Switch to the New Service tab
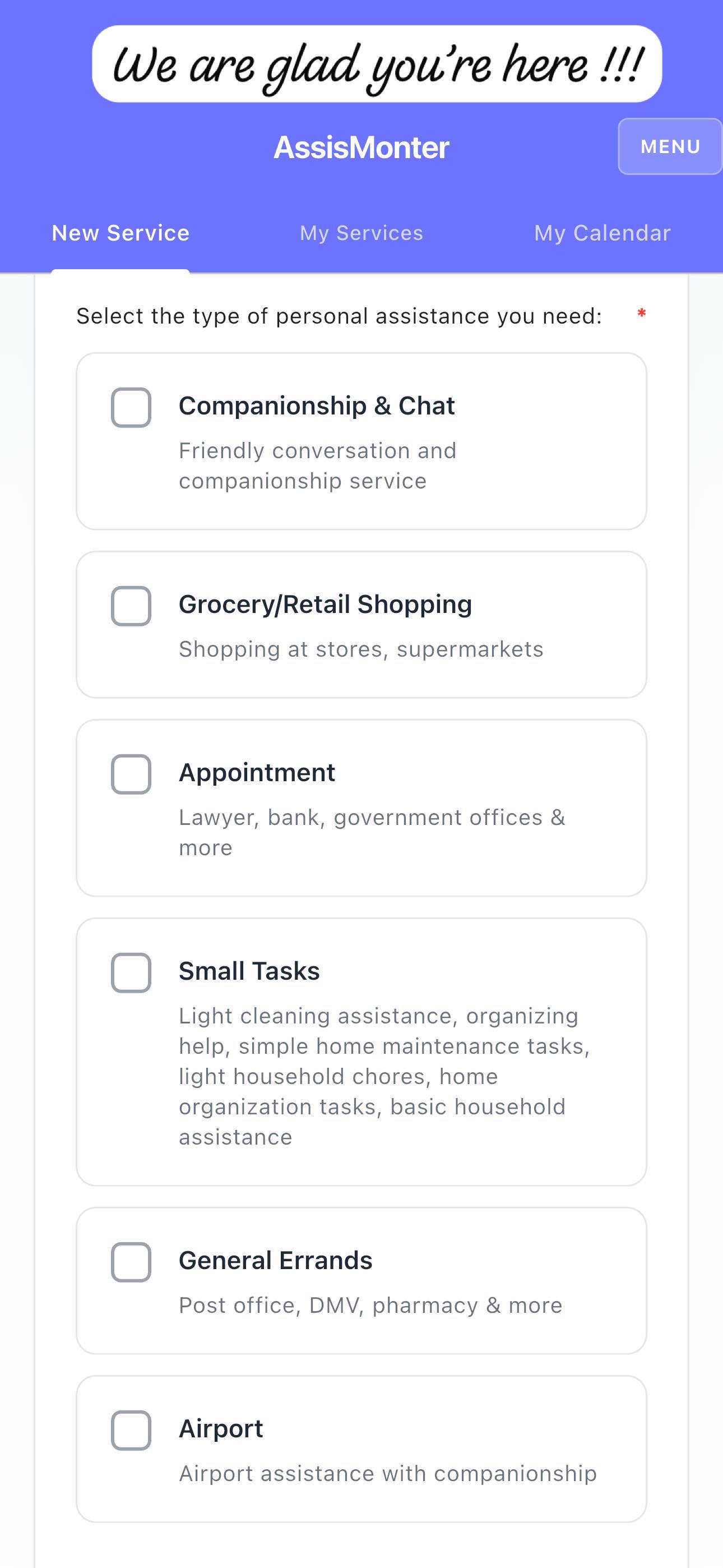723x1568 pixels. tap(121, 233)
